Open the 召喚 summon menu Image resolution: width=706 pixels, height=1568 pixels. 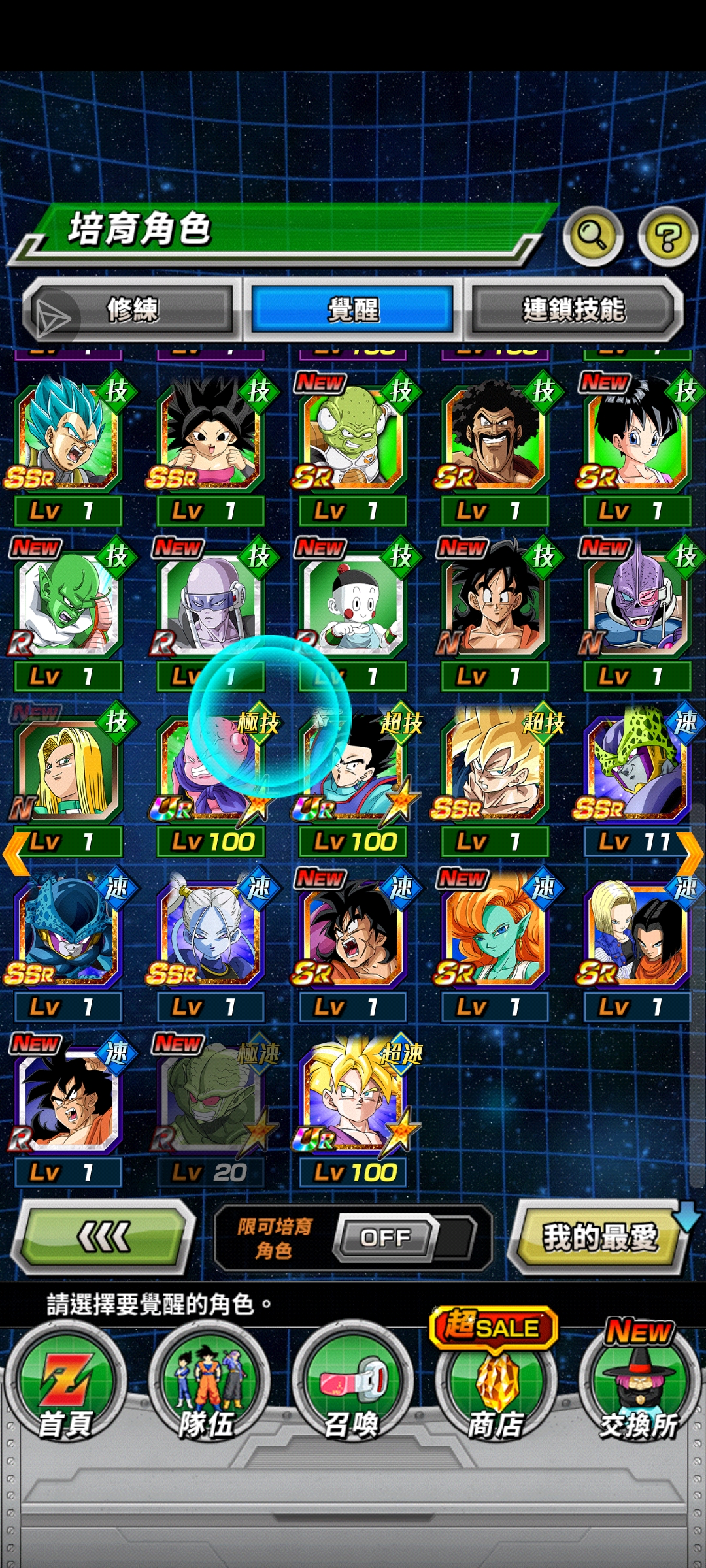[353, 1385]
